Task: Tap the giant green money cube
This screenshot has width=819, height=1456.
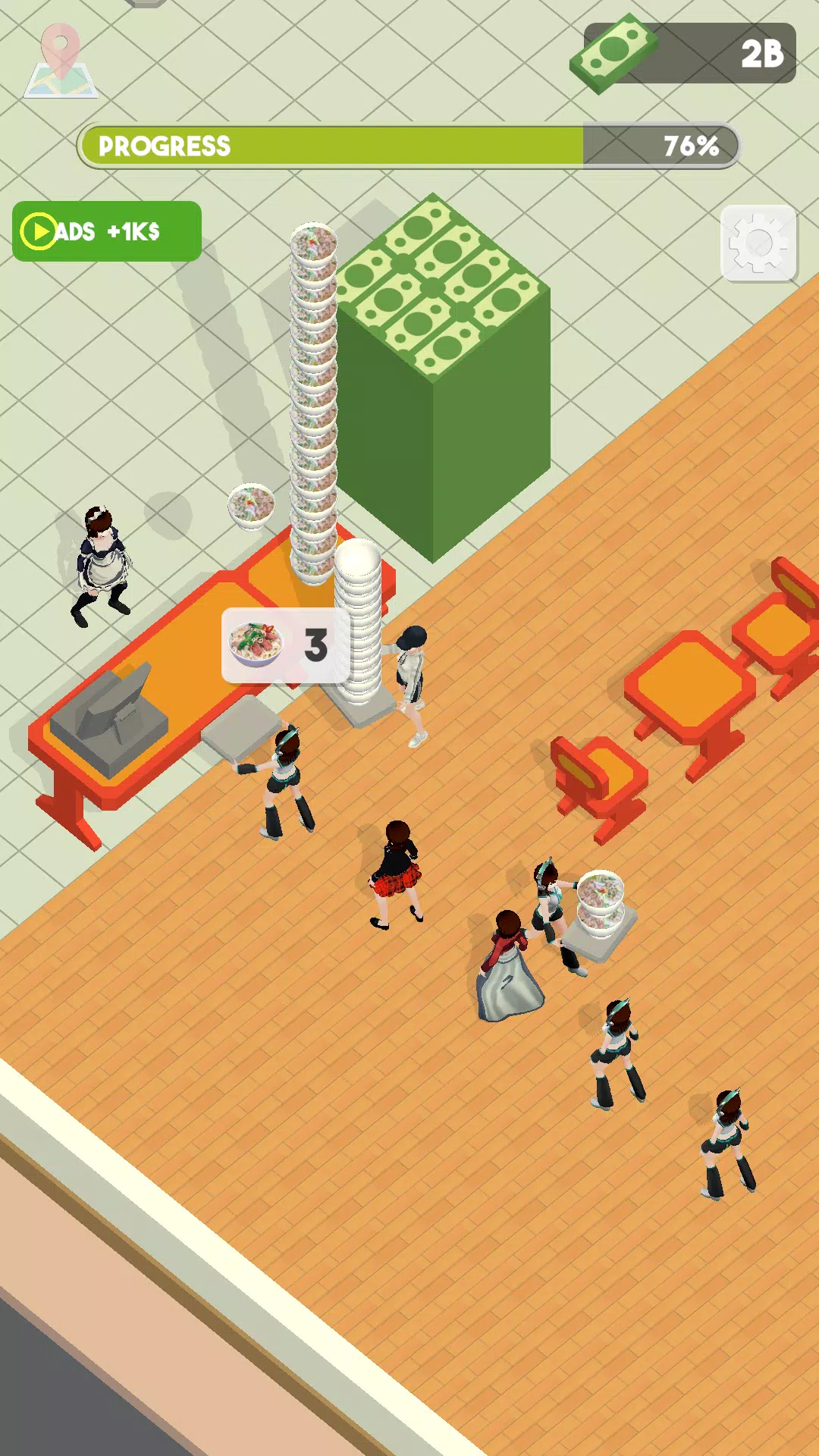Action: pyautogui.click(x=444, y=364)
